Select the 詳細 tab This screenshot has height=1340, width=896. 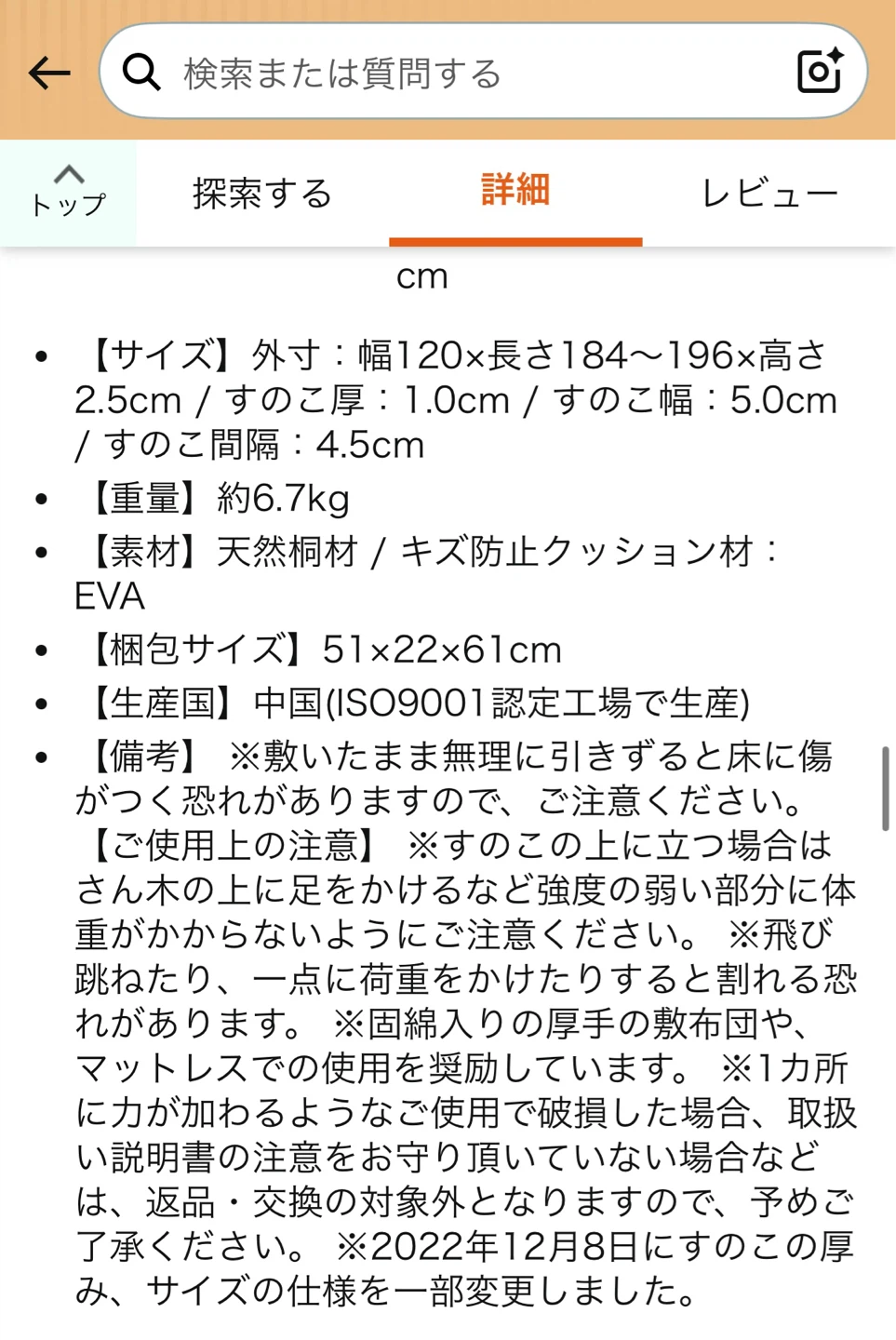(515, 191)
